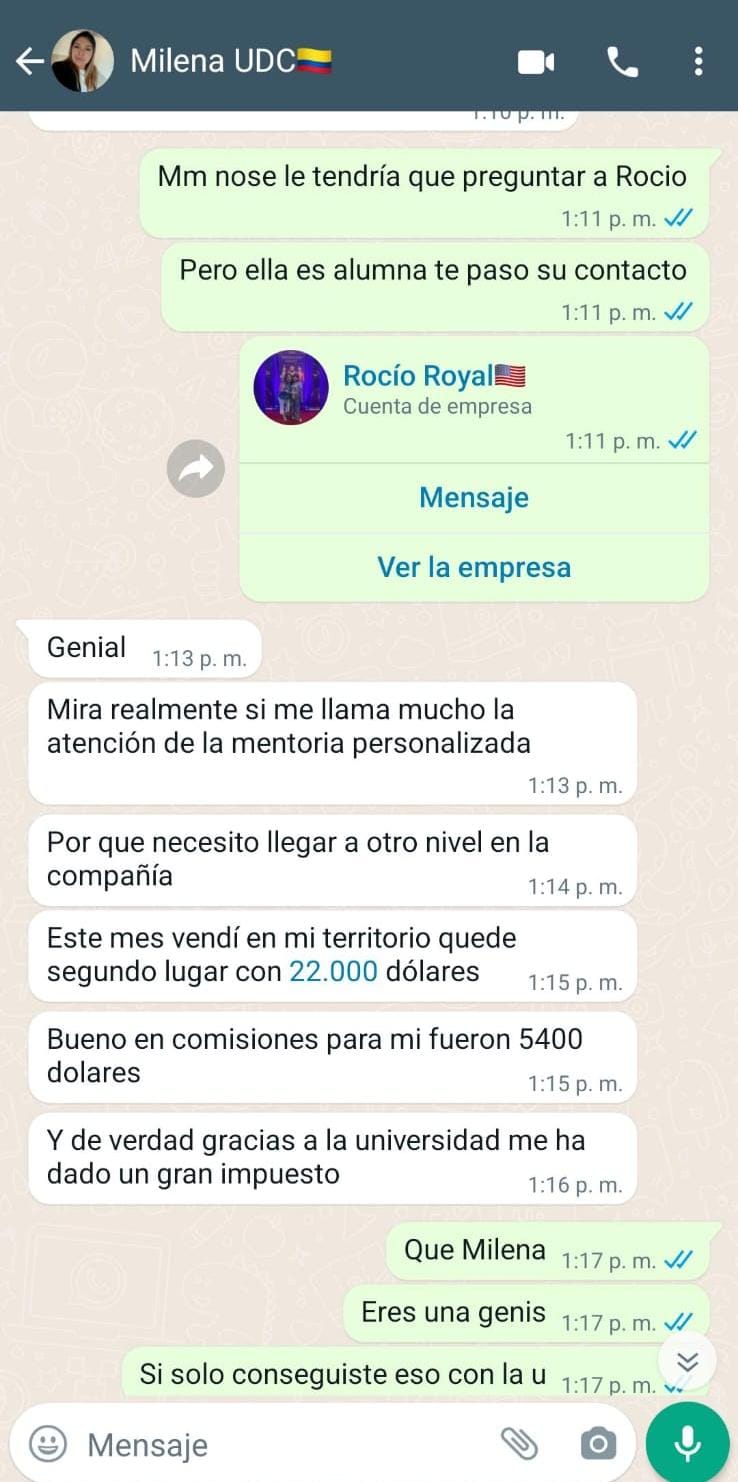The image size is (738, 1482).
Task: Tap Mensaje on the shared contact
Action: click(x=474, y=498)
